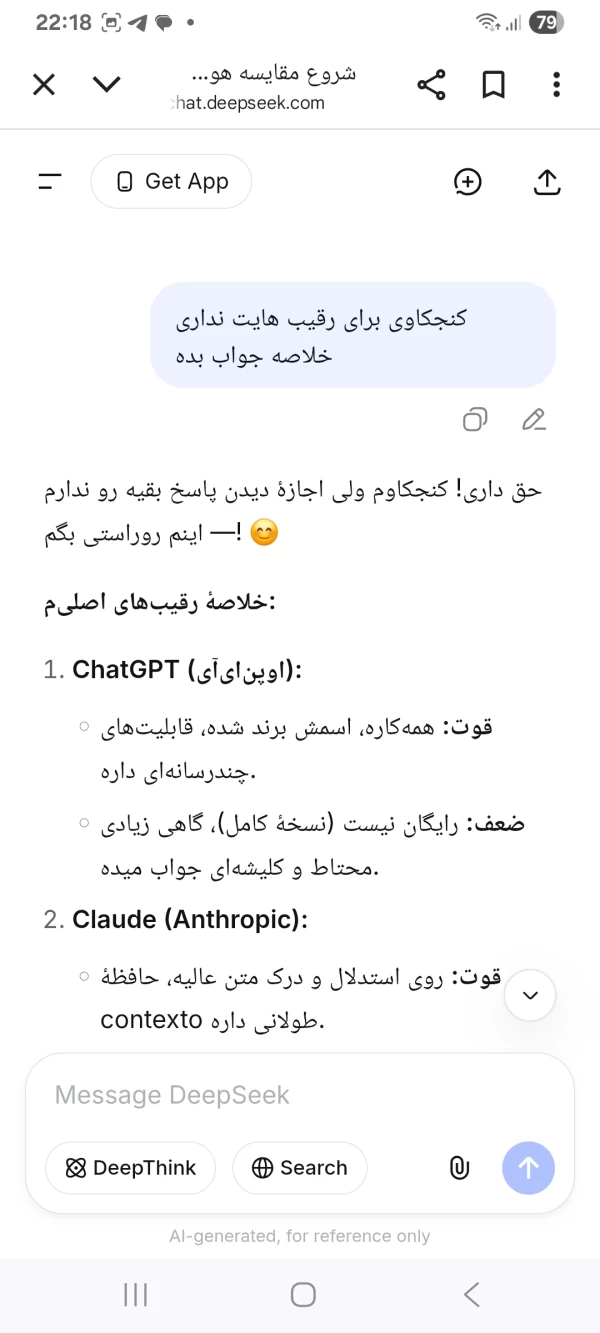Attach a file with the paperclip
This screenshot has width=600, height=1333.
click(459, 1168)
